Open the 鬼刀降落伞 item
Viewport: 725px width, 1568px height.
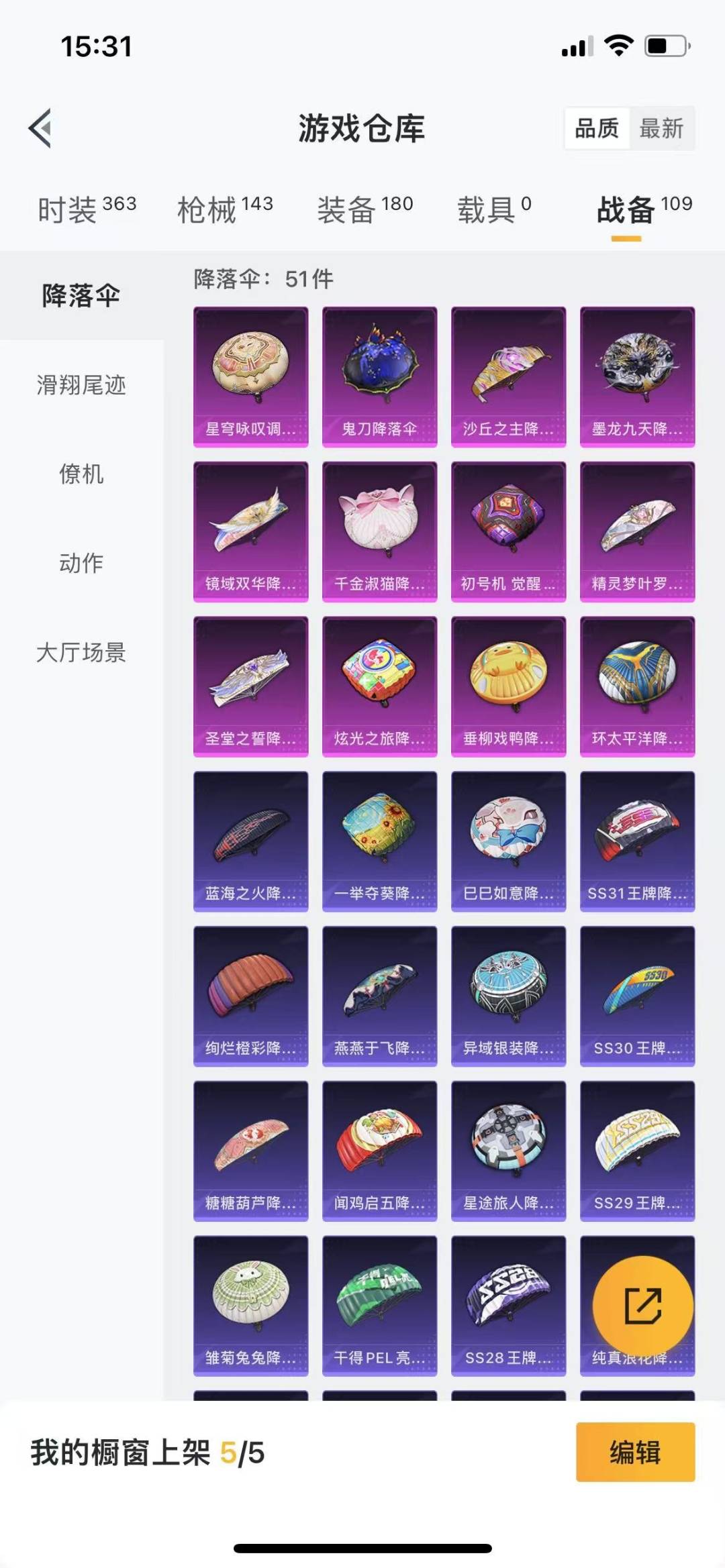point(379,377)
